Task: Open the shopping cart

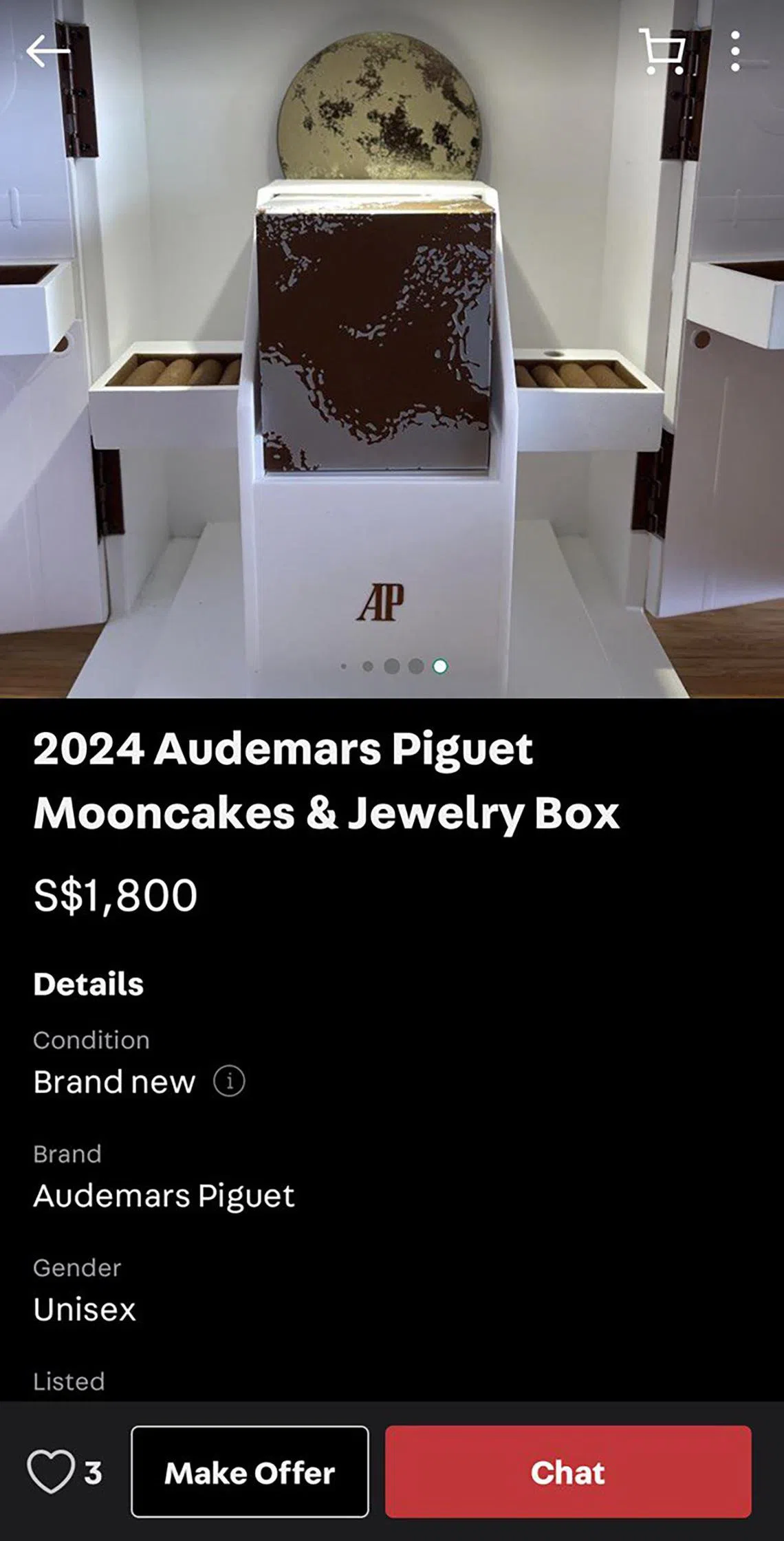Action: click(662, 51)
